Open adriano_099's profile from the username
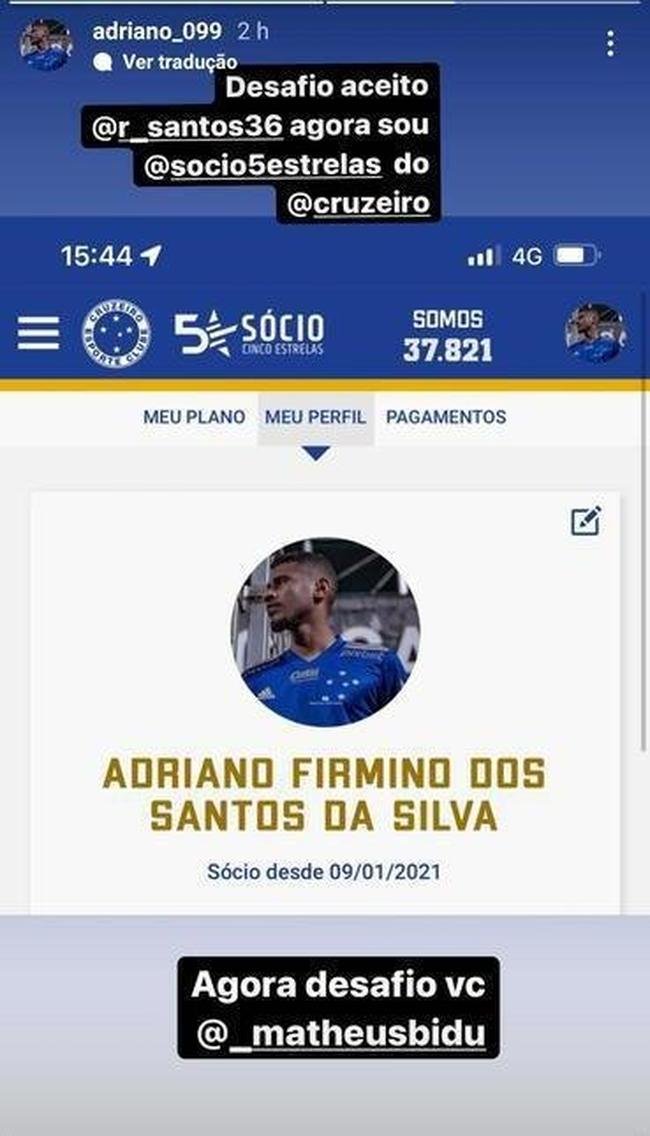The image size is (650, 1136). pyautogui.click(x=157, y=31)
